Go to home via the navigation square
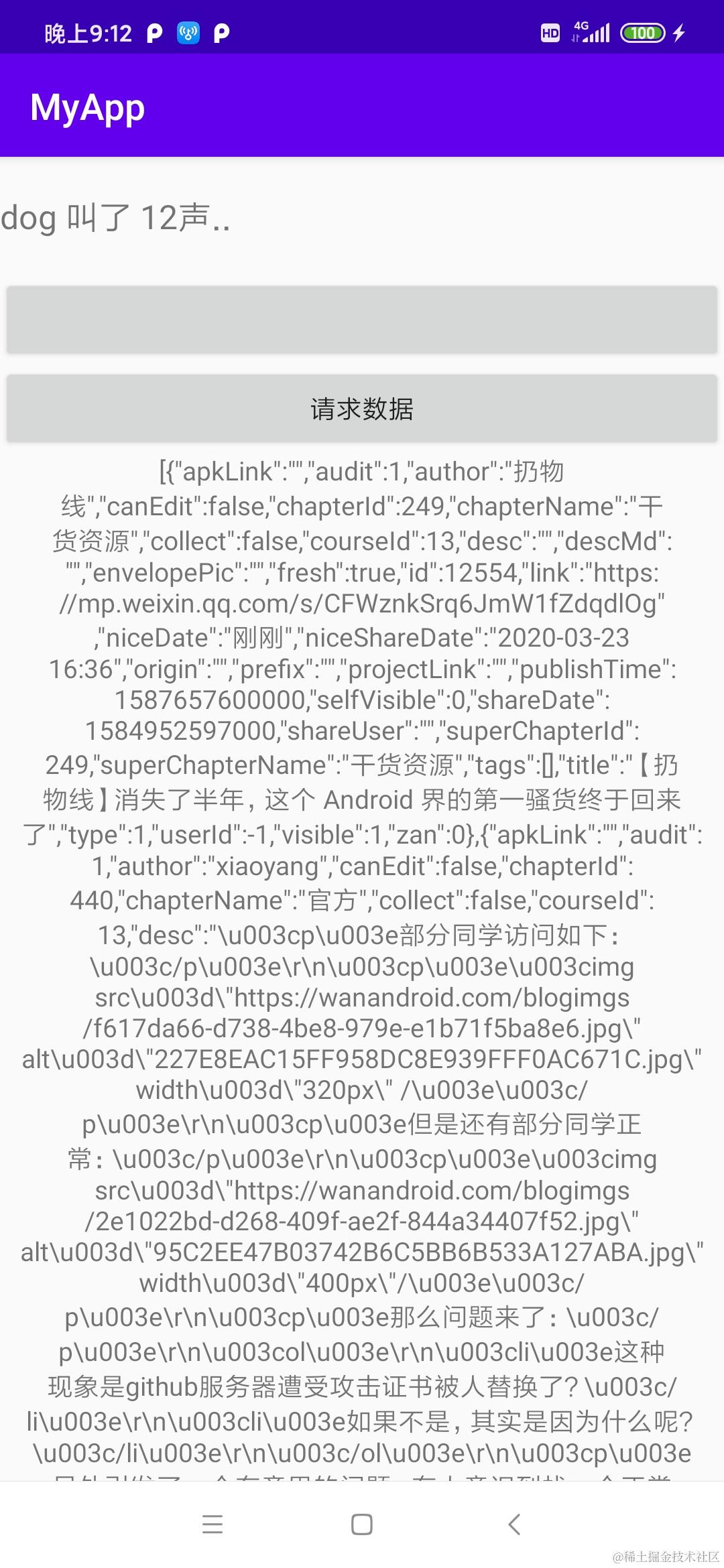Screen dimensions: 724x1568 [x=362, y=1524]
